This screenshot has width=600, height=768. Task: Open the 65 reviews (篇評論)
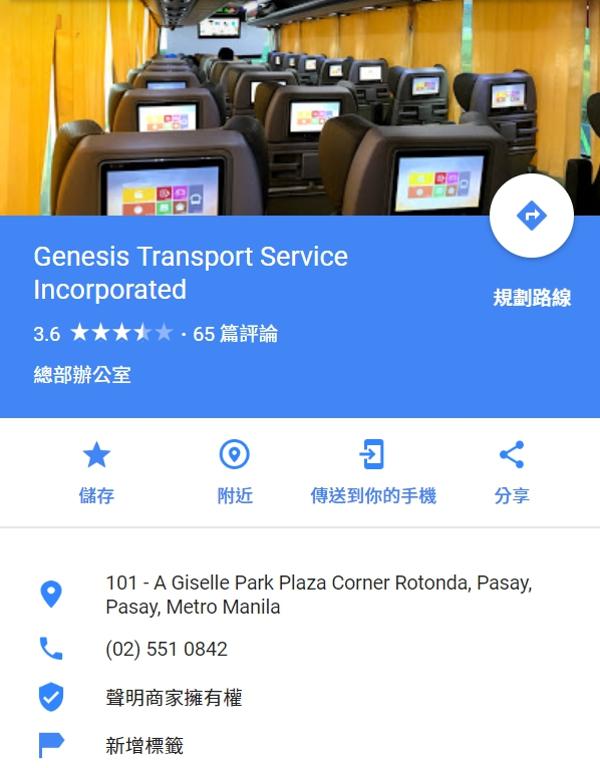click(x=235, y=334)
